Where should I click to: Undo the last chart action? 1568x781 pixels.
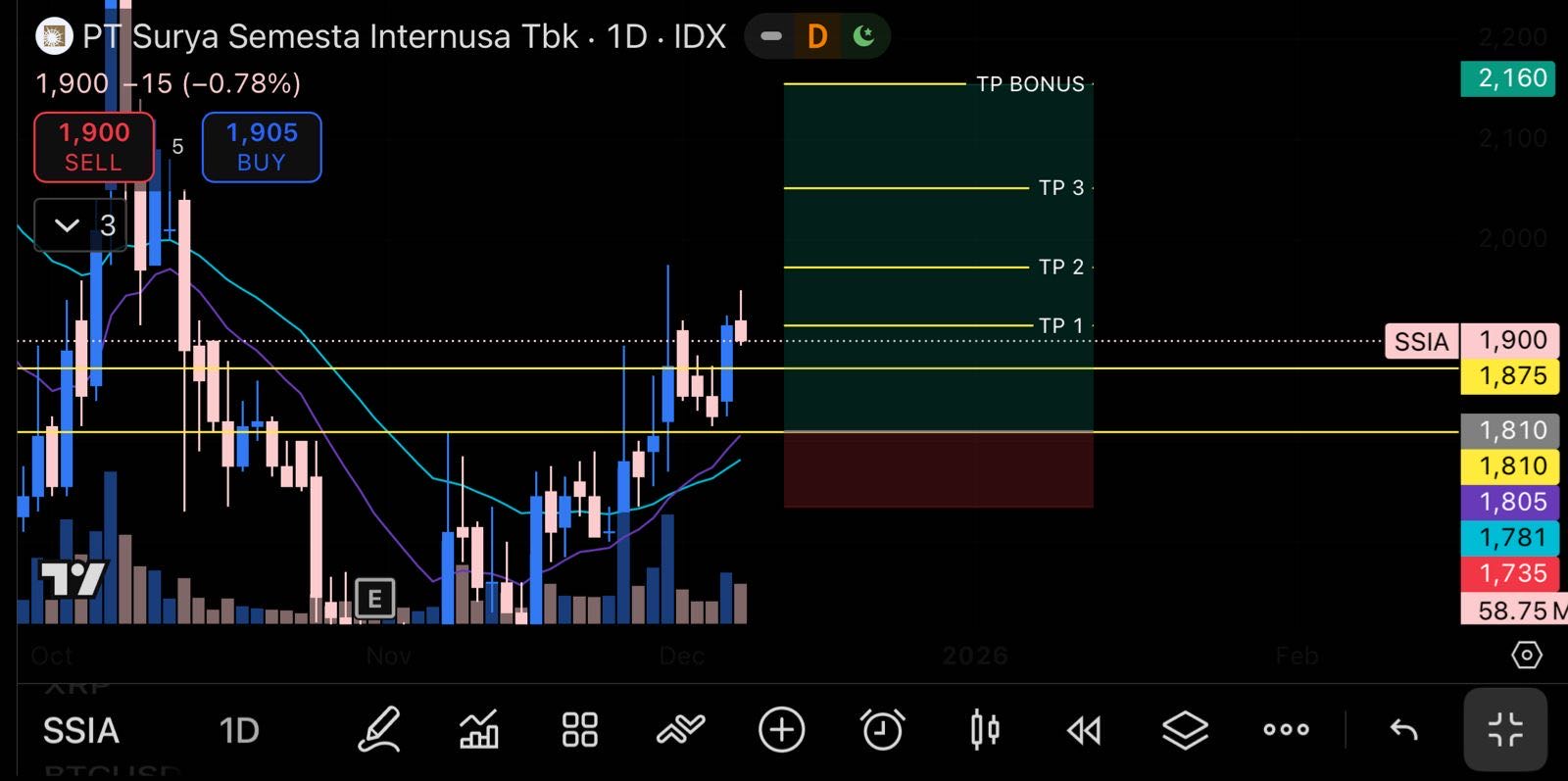tap(1403, 730)
